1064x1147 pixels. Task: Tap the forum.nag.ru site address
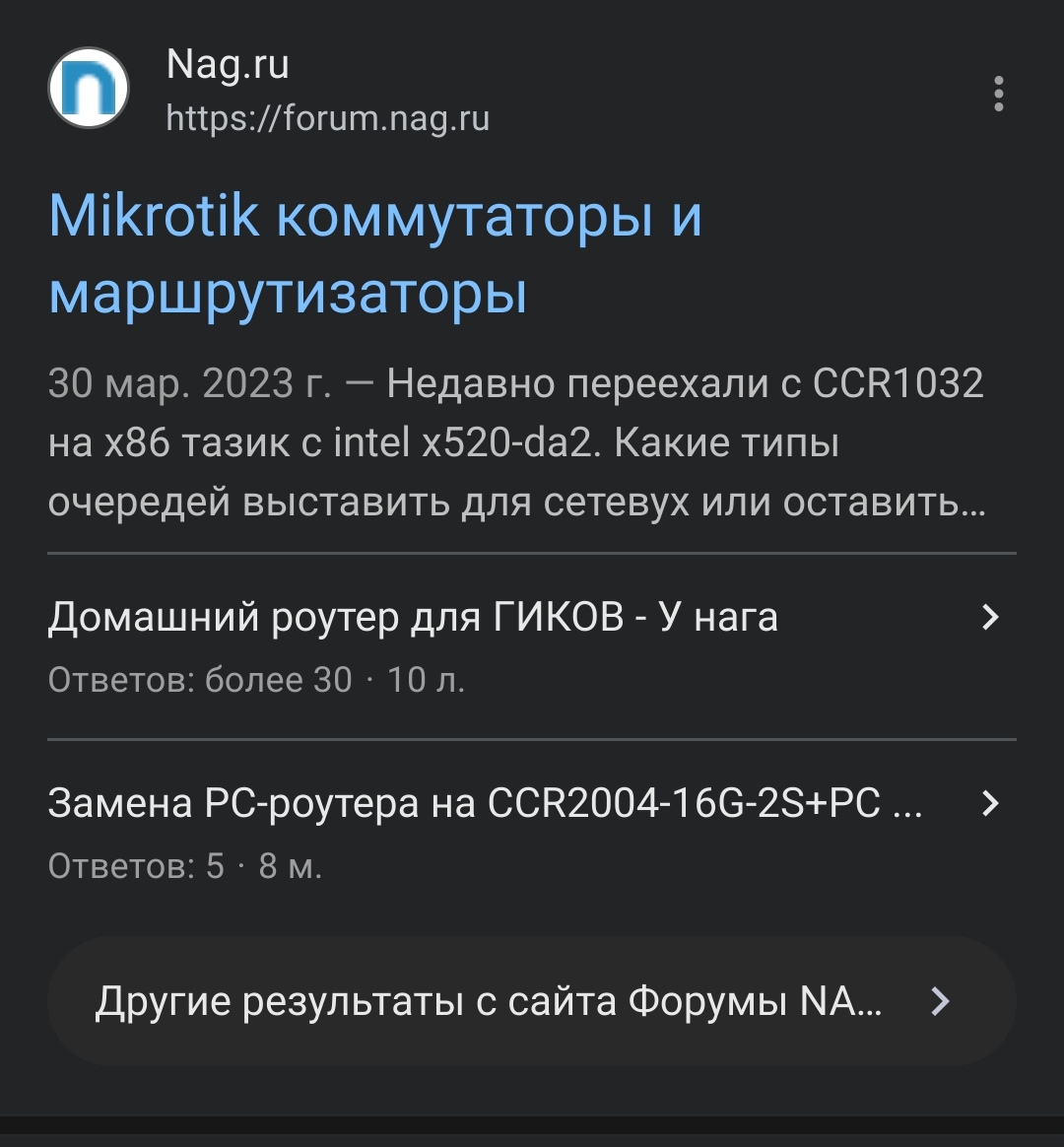328,118
